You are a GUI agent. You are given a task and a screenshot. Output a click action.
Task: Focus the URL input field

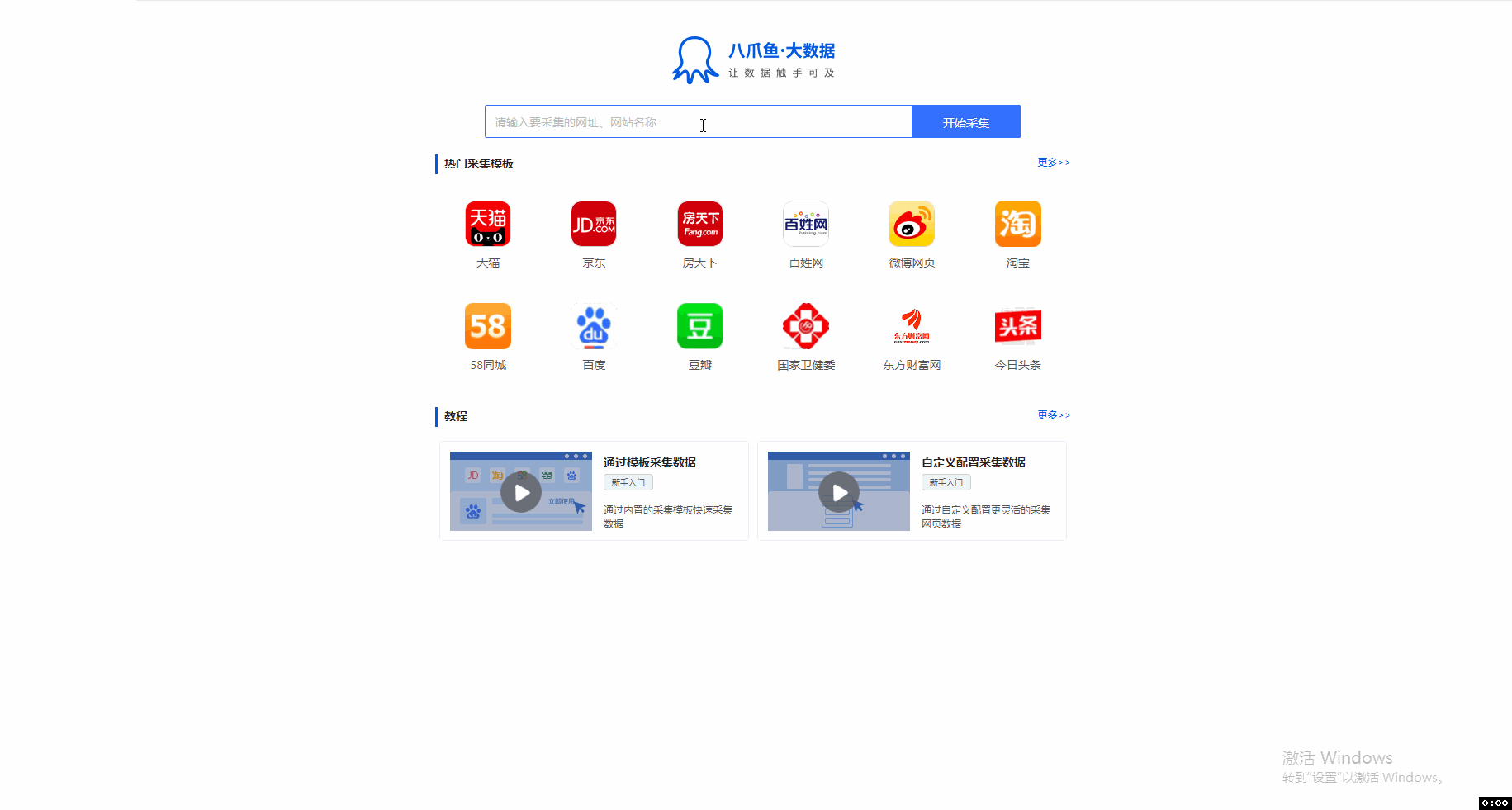698,122
